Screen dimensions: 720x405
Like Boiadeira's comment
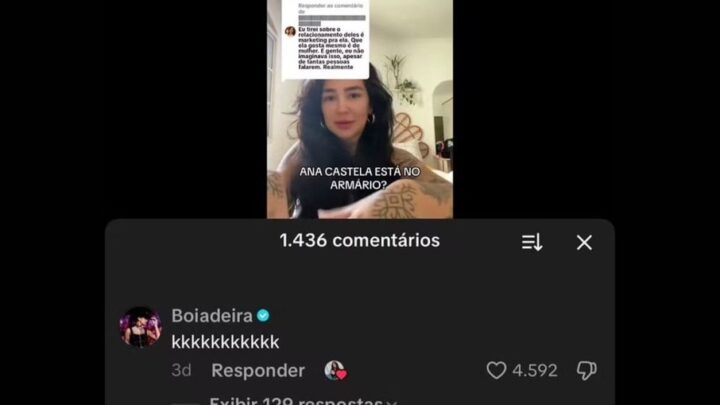(497, 371)
